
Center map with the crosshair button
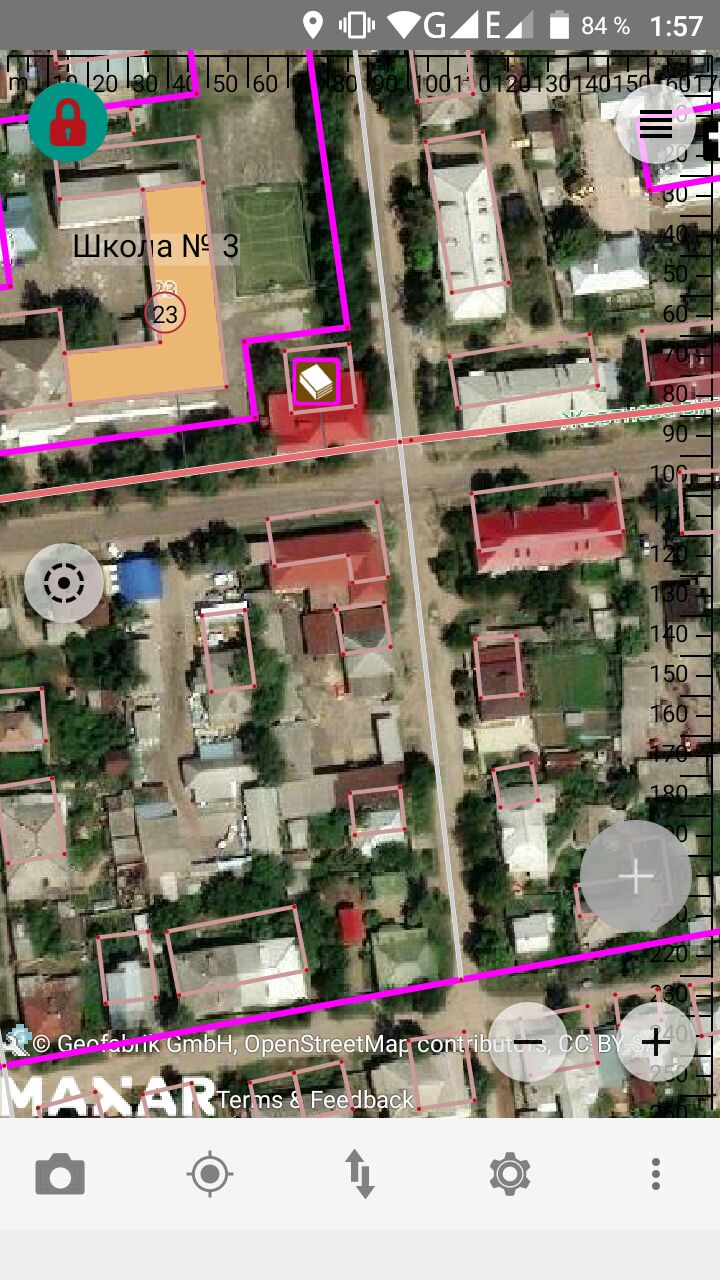pos(64,583)
